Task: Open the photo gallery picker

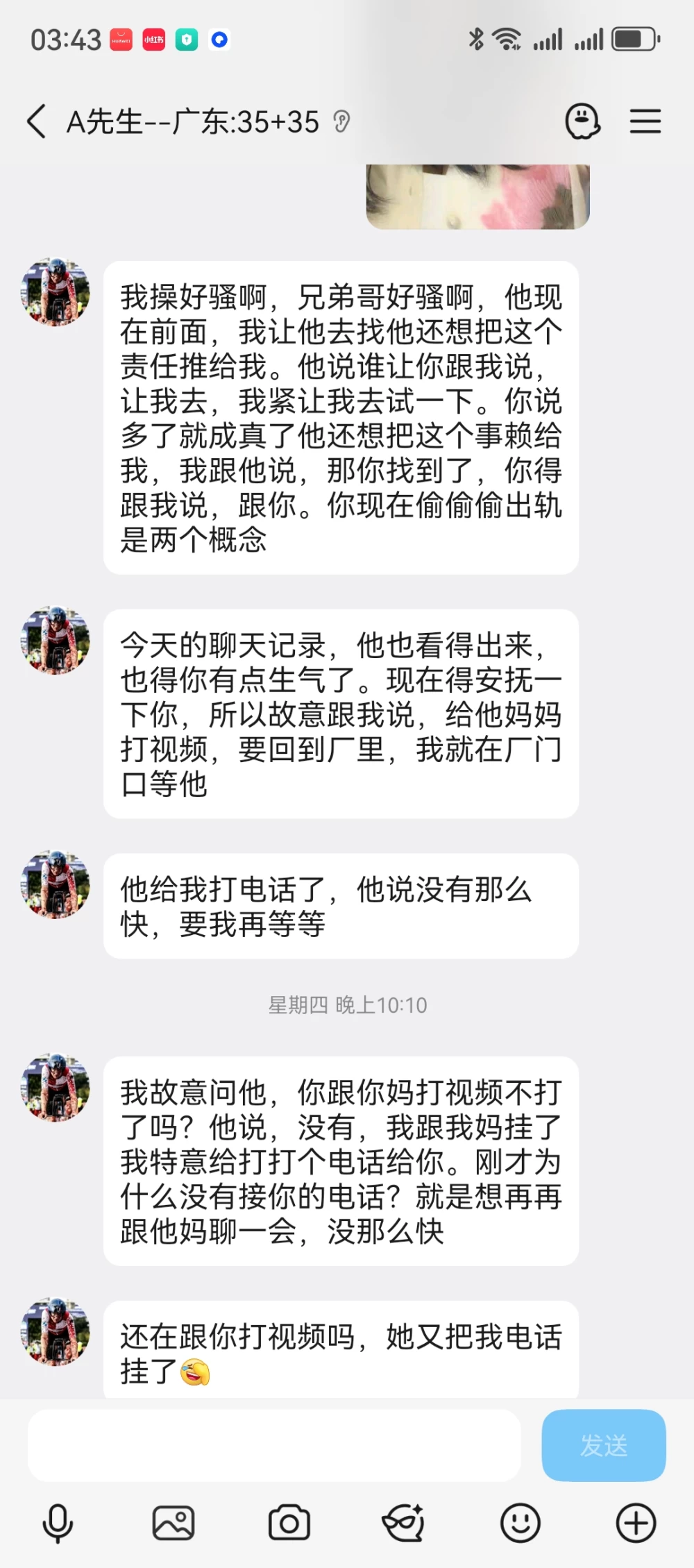Action: pos(173,1524)
